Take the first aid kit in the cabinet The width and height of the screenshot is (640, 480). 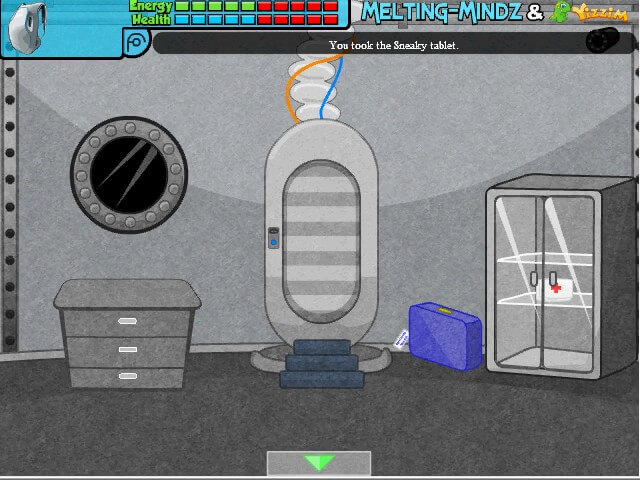(557, 290)
